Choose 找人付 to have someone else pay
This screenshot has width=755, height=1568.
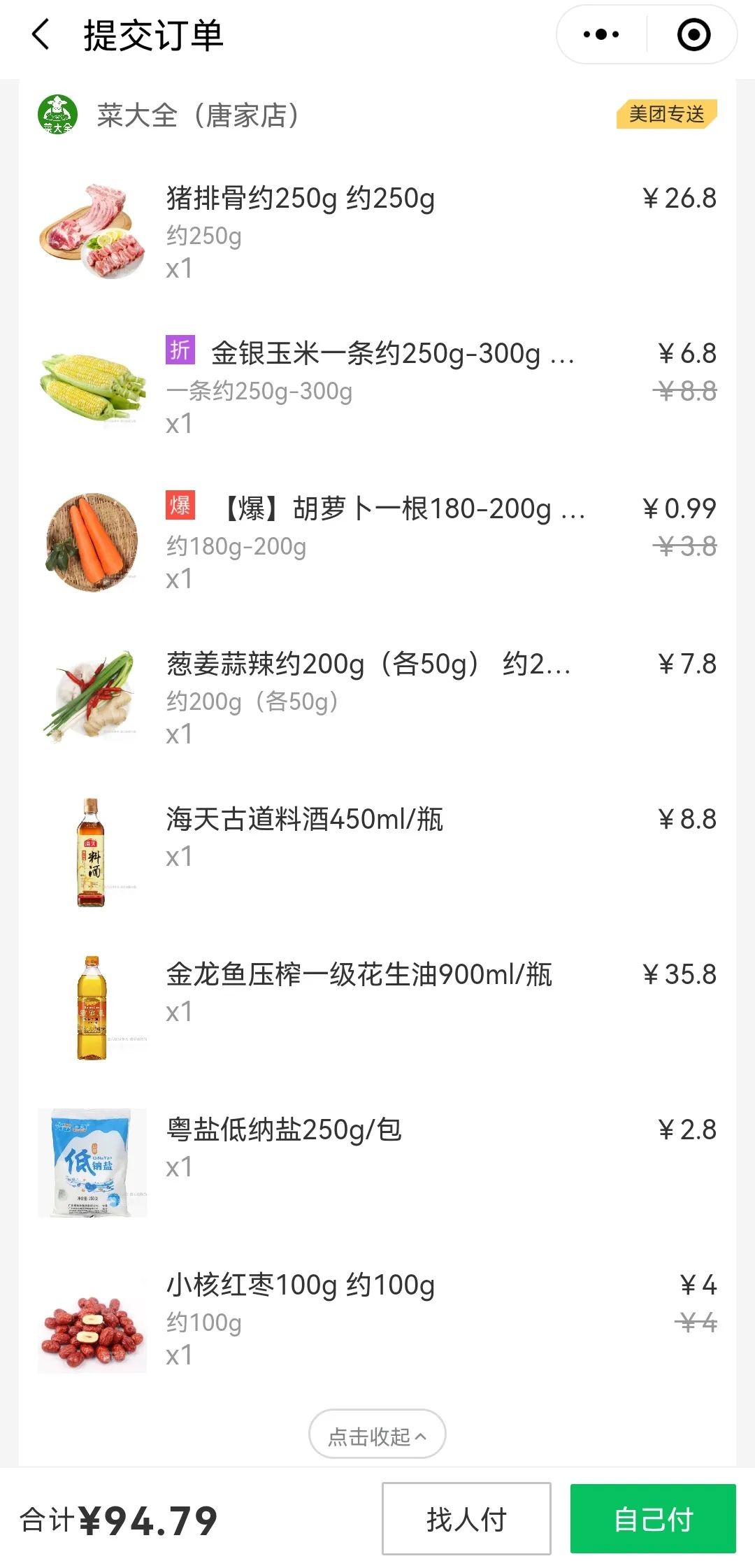pos(466,1519)
